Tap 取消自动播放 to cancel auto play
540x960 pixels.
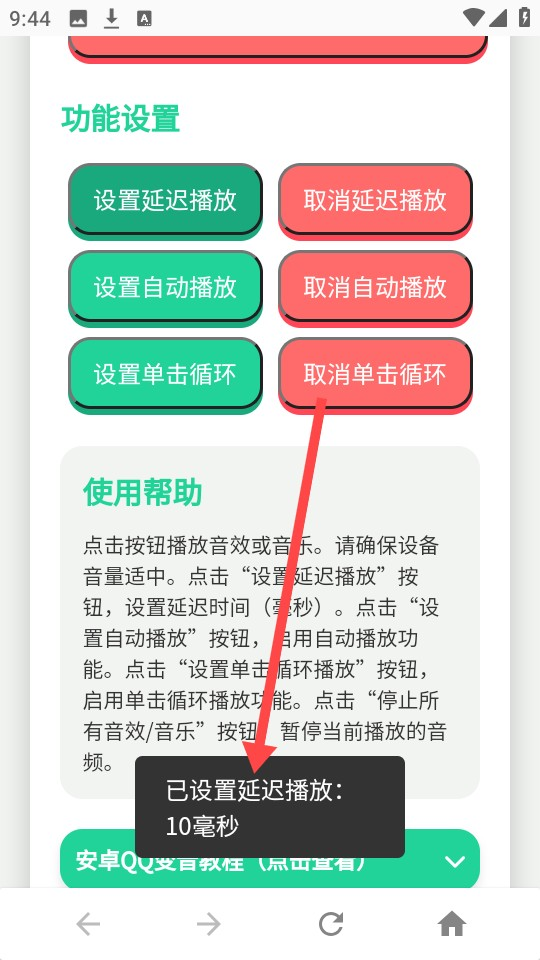(x=375, y=287)
